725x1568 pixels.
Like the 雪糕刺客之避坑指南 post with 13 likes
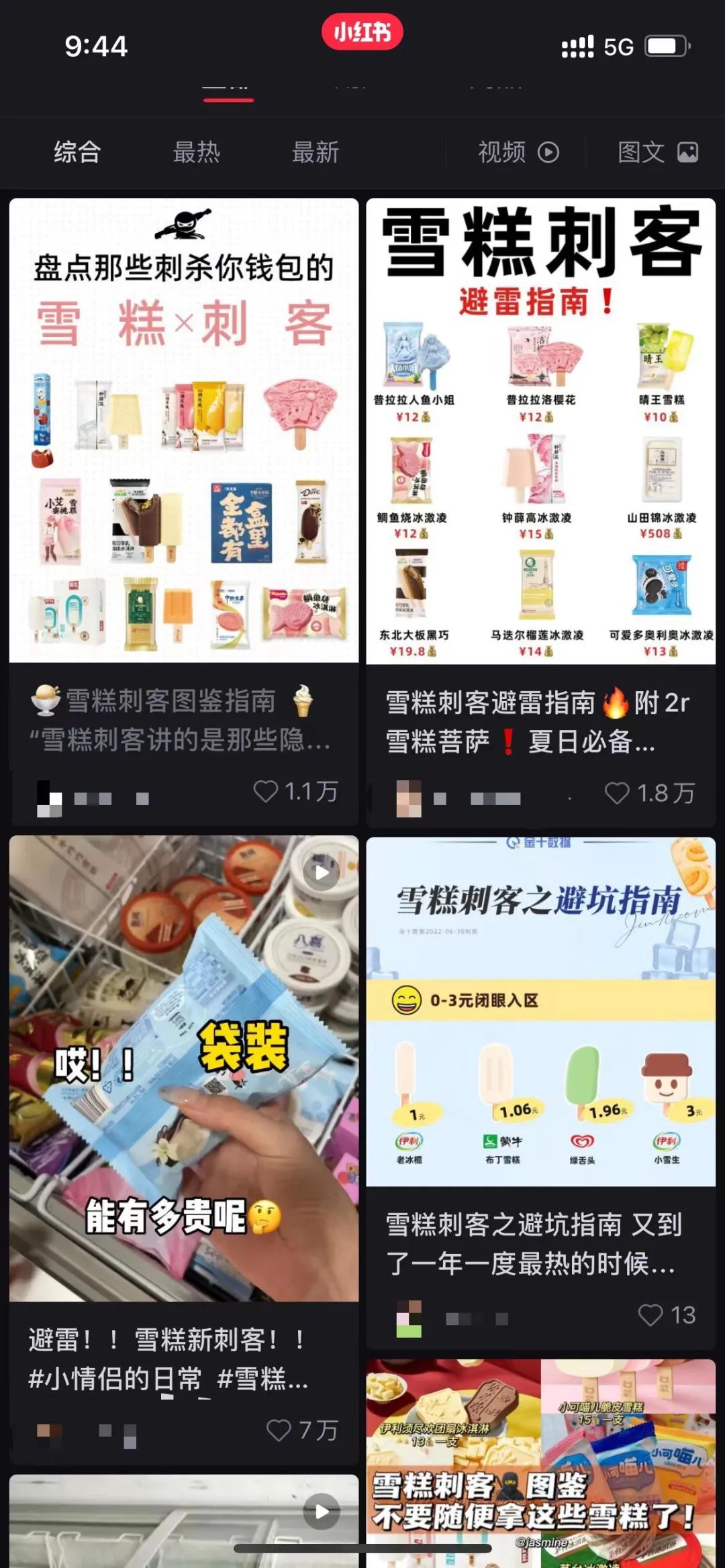(650, 1314)
